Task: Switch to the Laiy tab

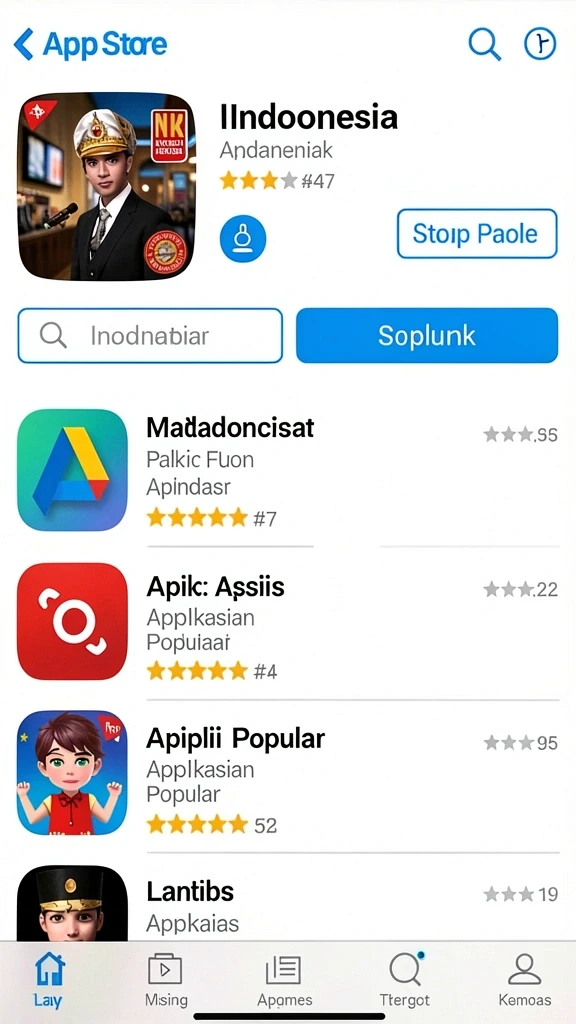Action: click(50, 980)
